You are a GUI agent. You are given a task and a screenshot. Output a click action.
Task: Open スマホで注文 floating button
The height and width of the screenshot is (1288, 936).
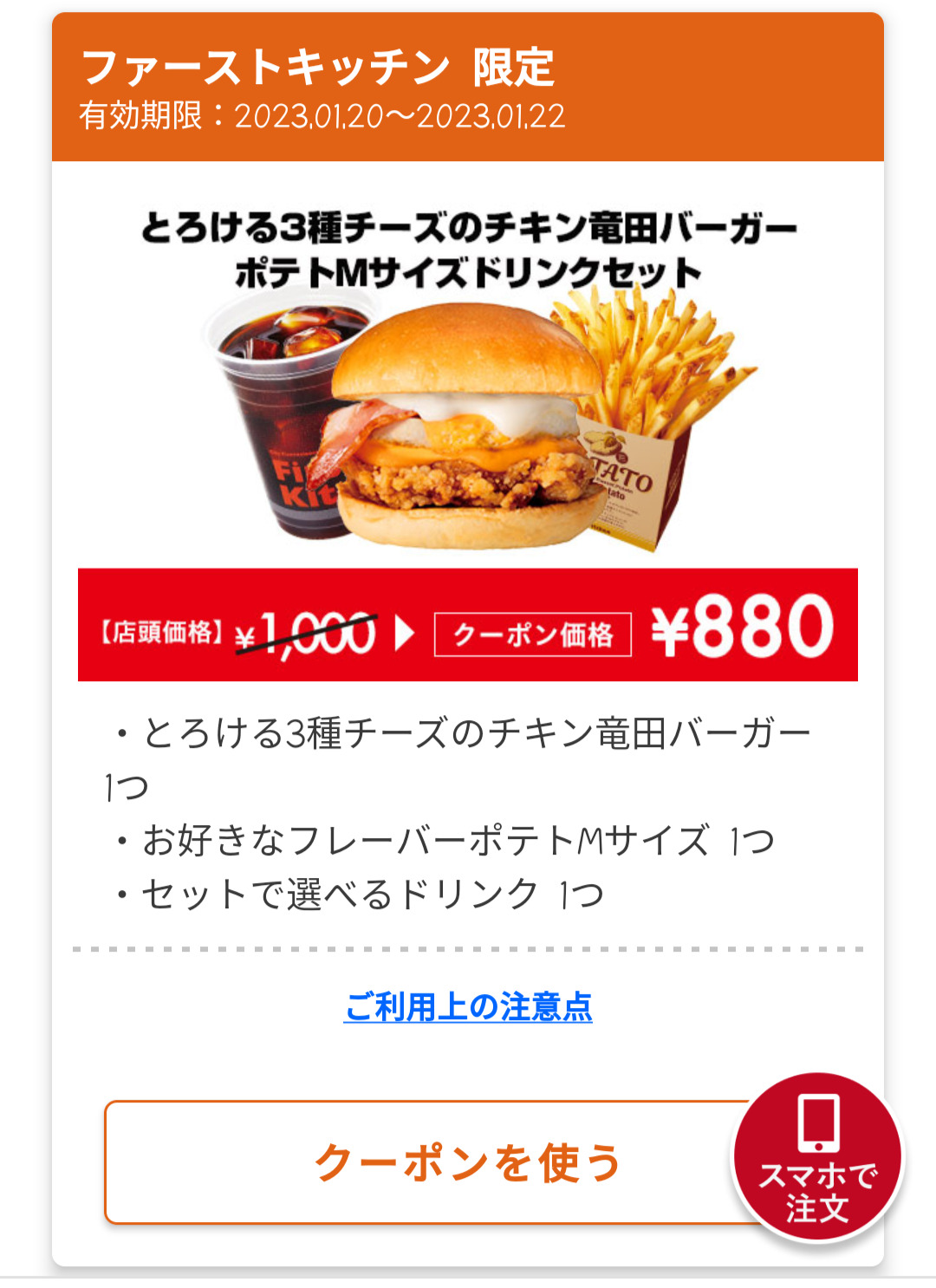pyautogui.click(x=817, y=1157)
